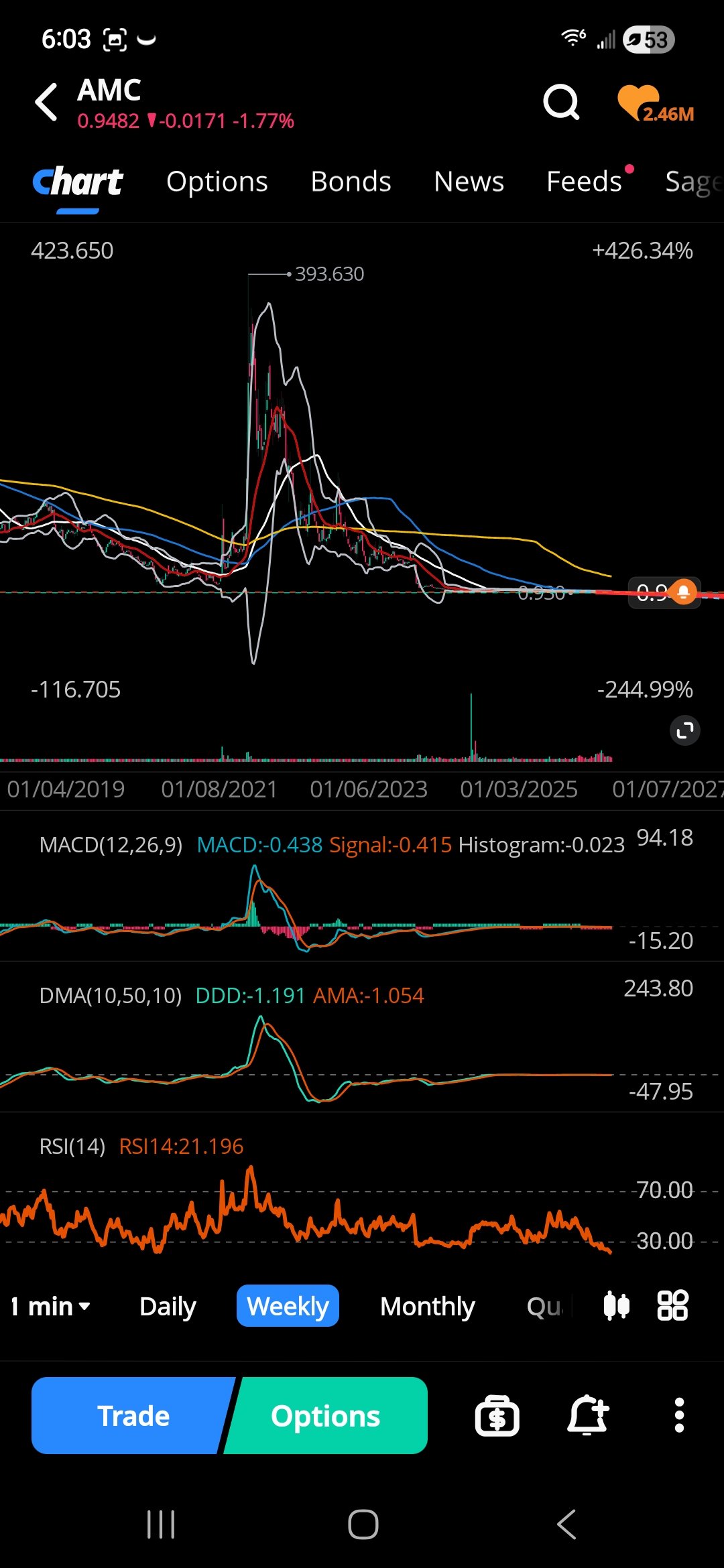This screenshot has width=724, height=1568.
Task: Add a price alert
Action: coord(588,1416)
